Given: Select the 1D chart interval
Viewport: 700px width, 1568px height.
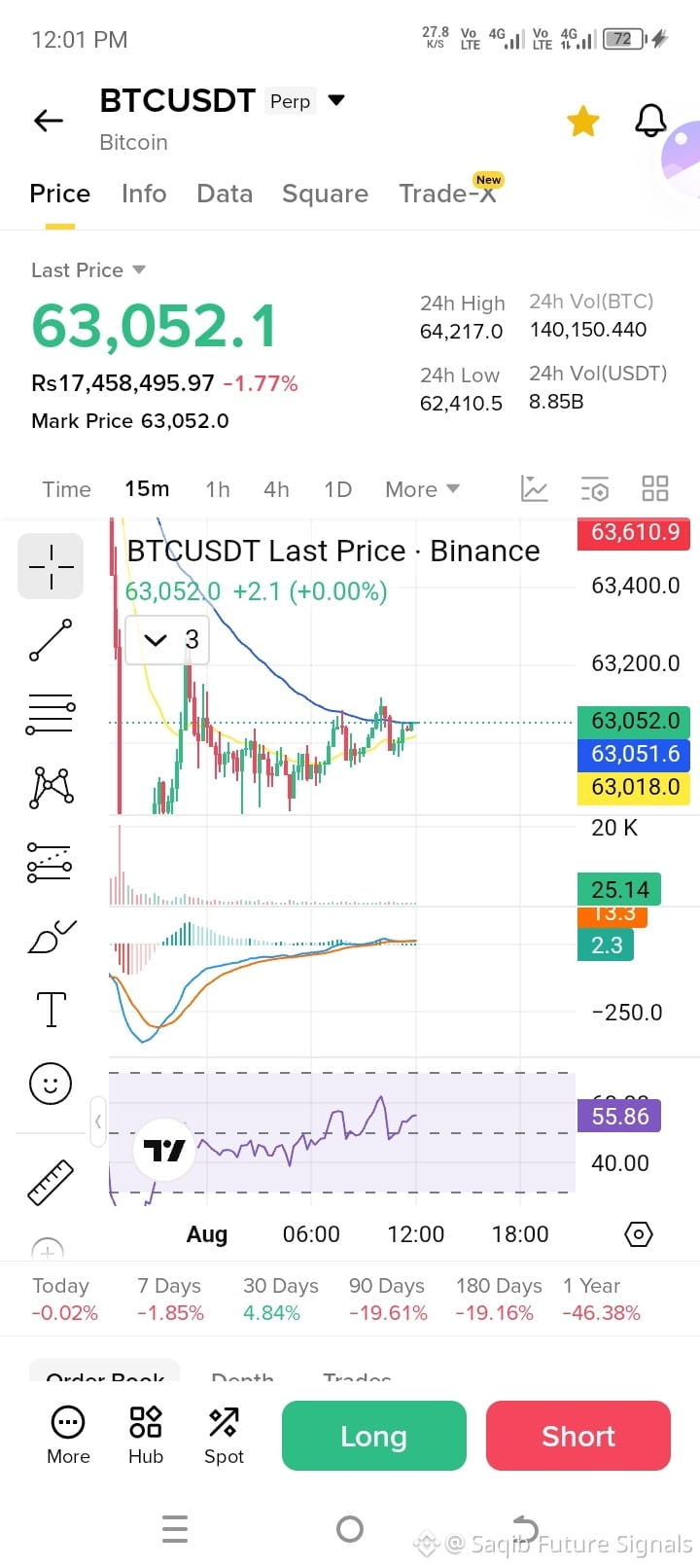Looking at the screenshot, I should coord(337,489).
